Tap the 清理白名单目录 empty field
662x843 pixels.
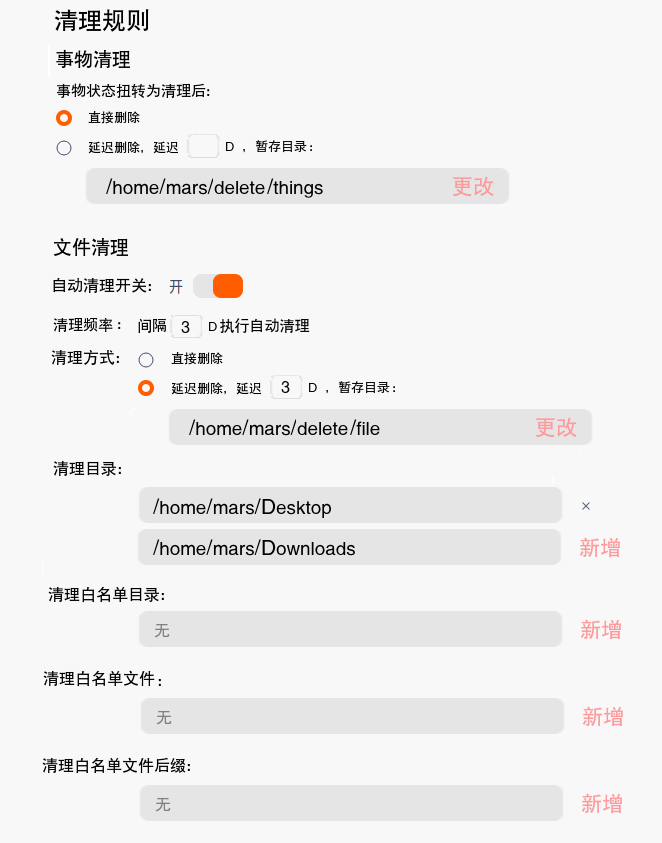[350, 630]
